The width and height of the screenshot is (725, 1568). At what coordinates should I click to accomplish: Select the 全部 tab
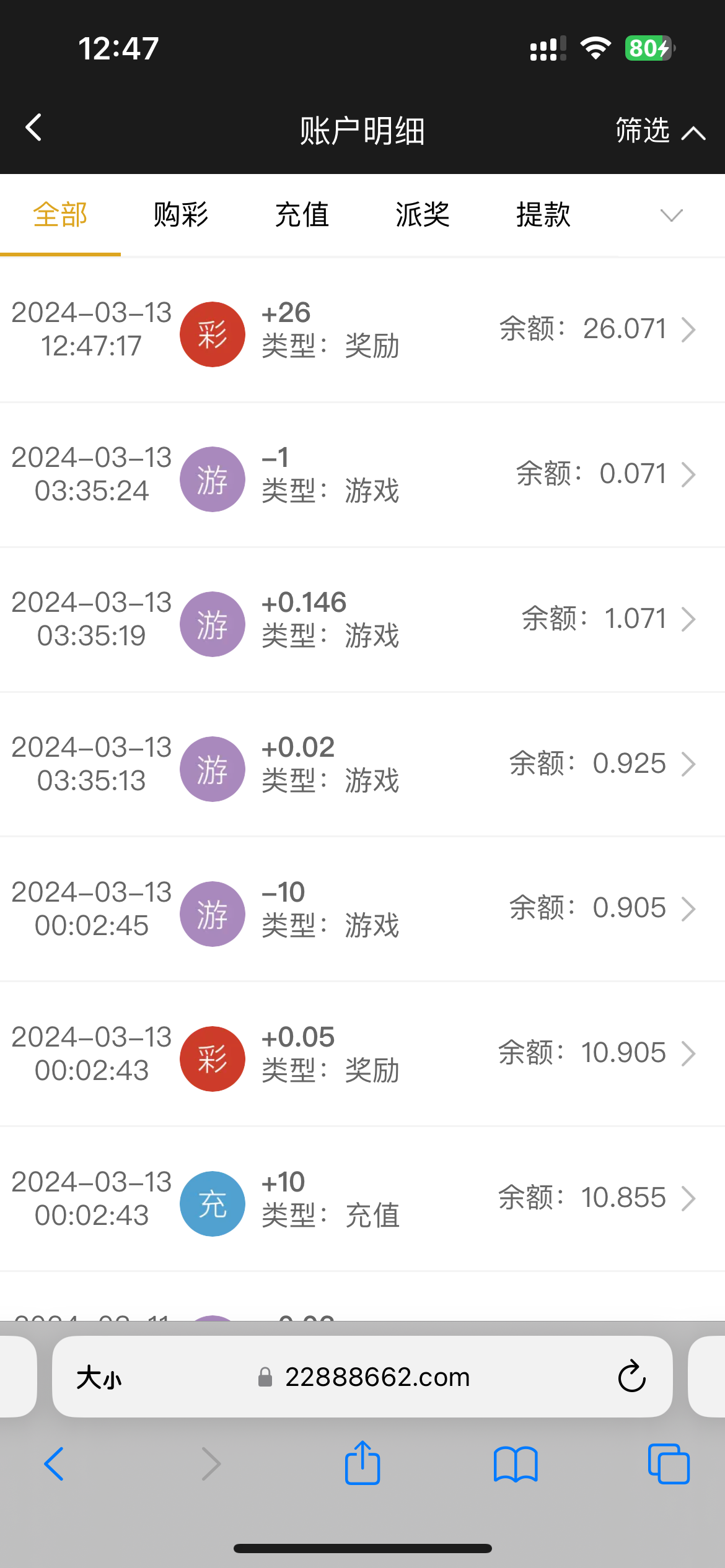pyautogui.click(x=60, y=215)
